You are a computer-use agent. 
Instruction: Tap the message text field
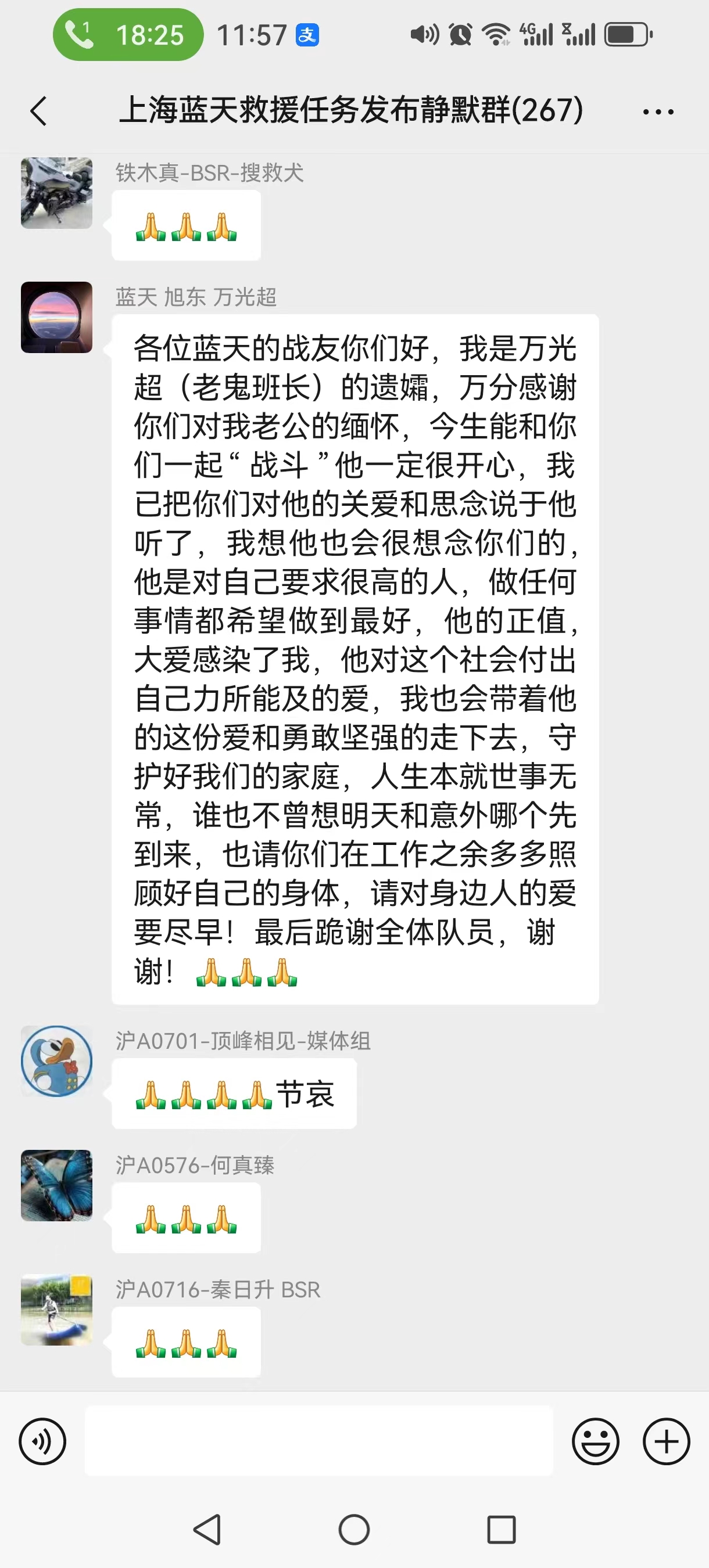[318, 1441]
